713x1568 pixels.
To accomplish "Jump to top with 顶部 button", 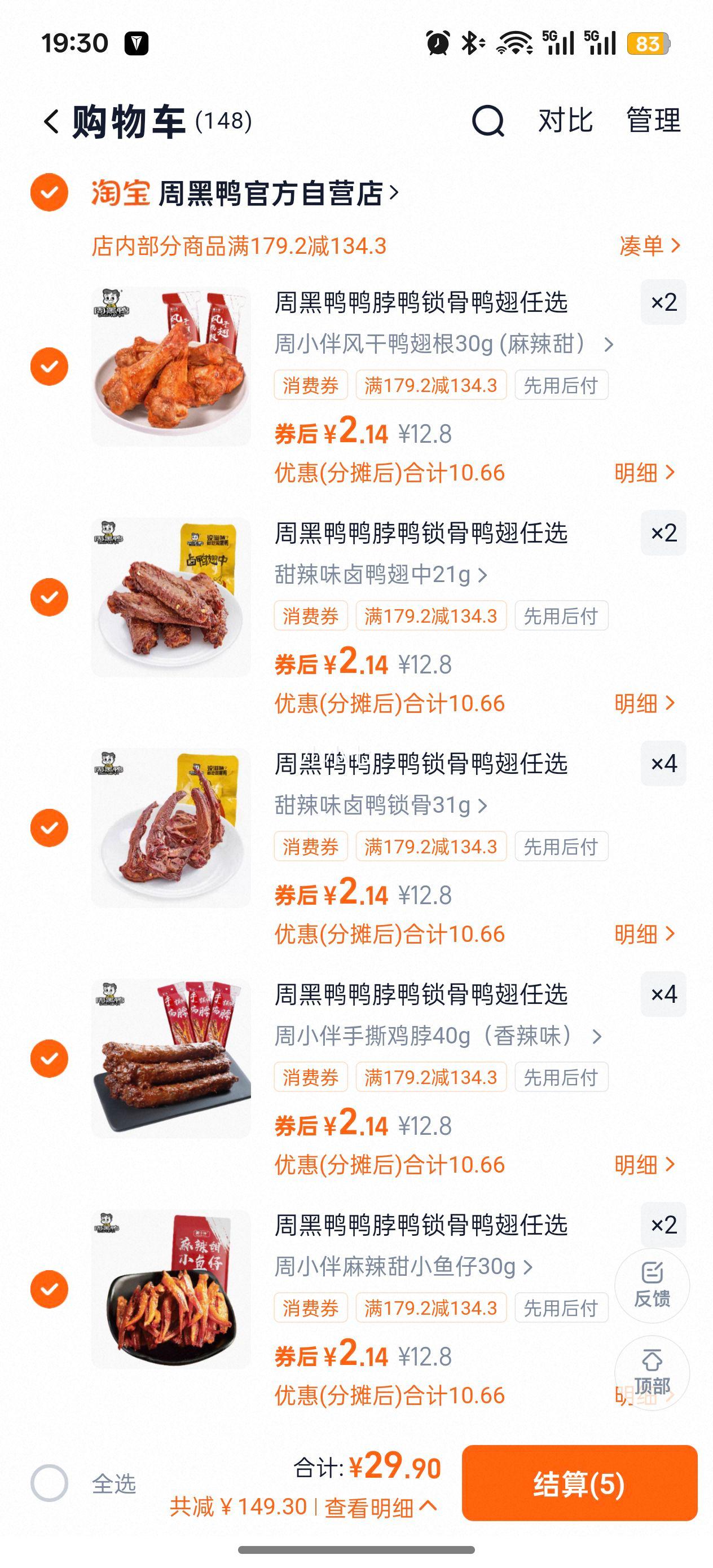I will [652, 1373].
